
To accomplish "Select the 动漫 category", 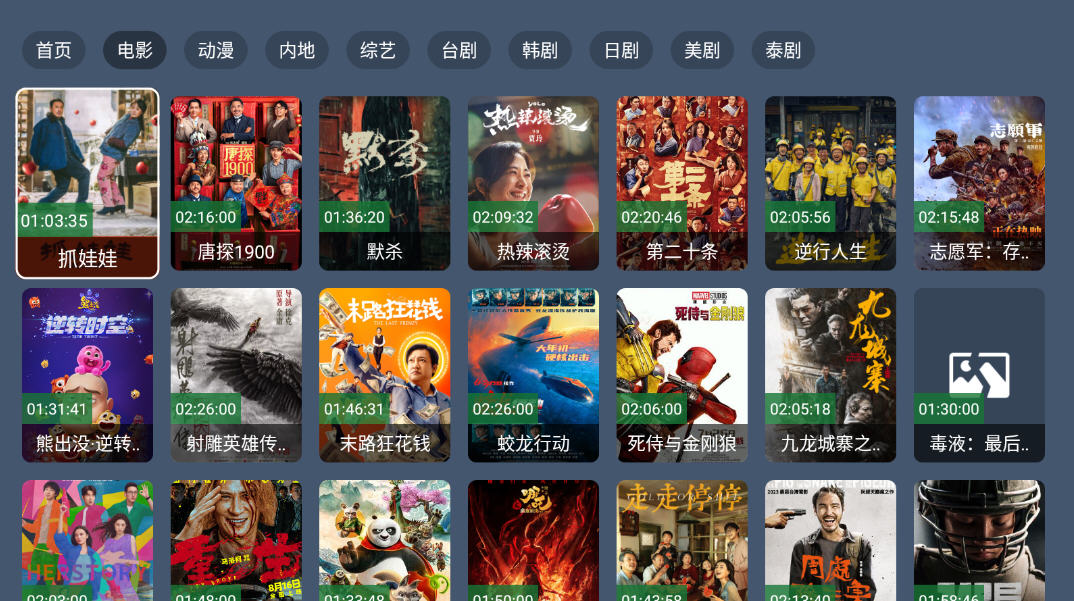I will click(x=216, y=50).
